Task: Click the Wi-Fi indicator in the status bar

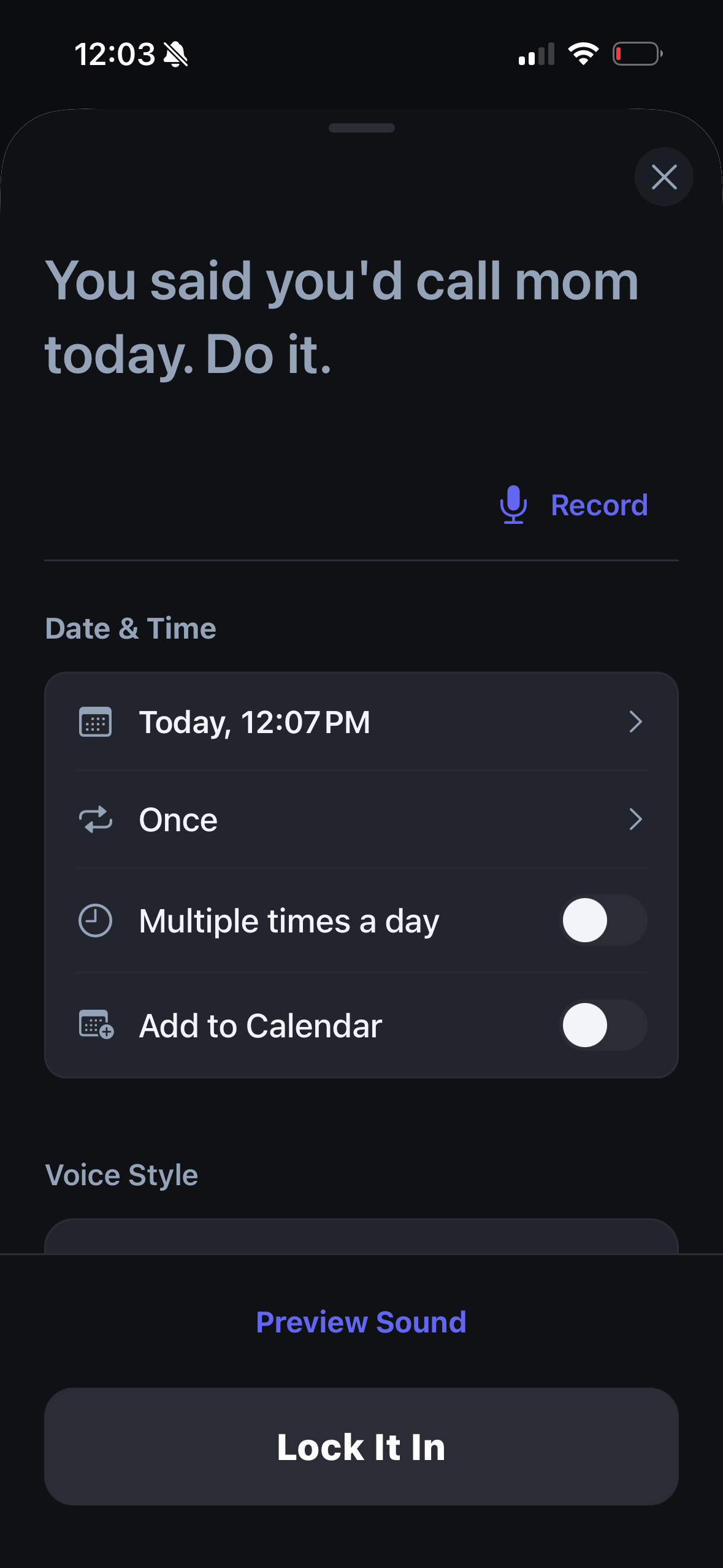Action: 582,53
